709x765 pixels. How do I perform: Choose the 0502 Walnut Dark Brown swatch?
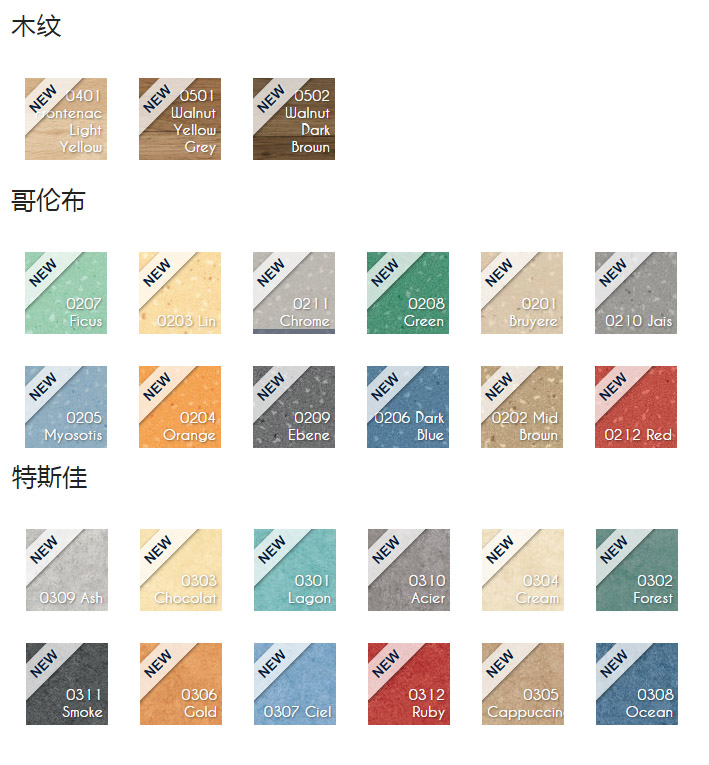click(x=294, y=119)
